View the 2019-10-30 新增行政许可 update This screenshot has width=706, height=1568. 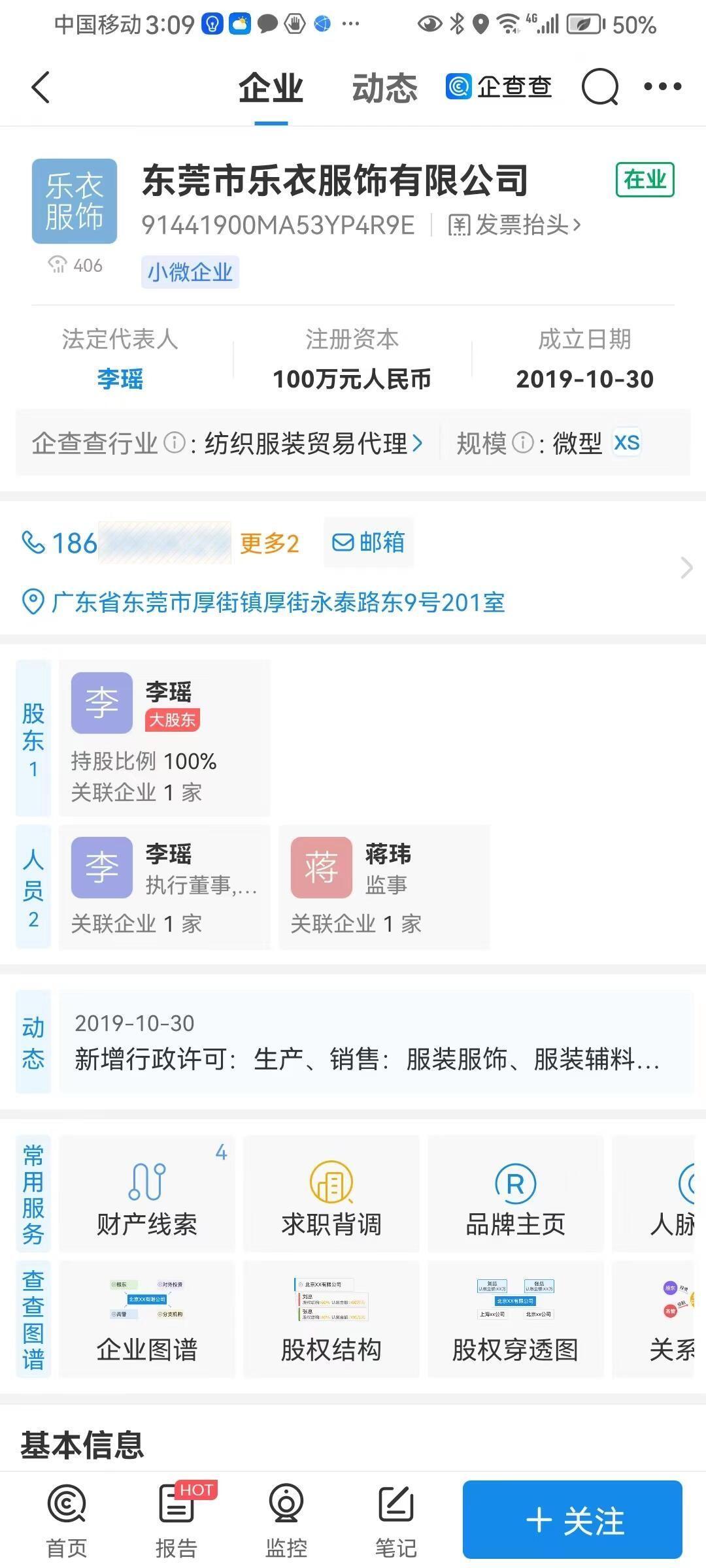[376, 1041]
